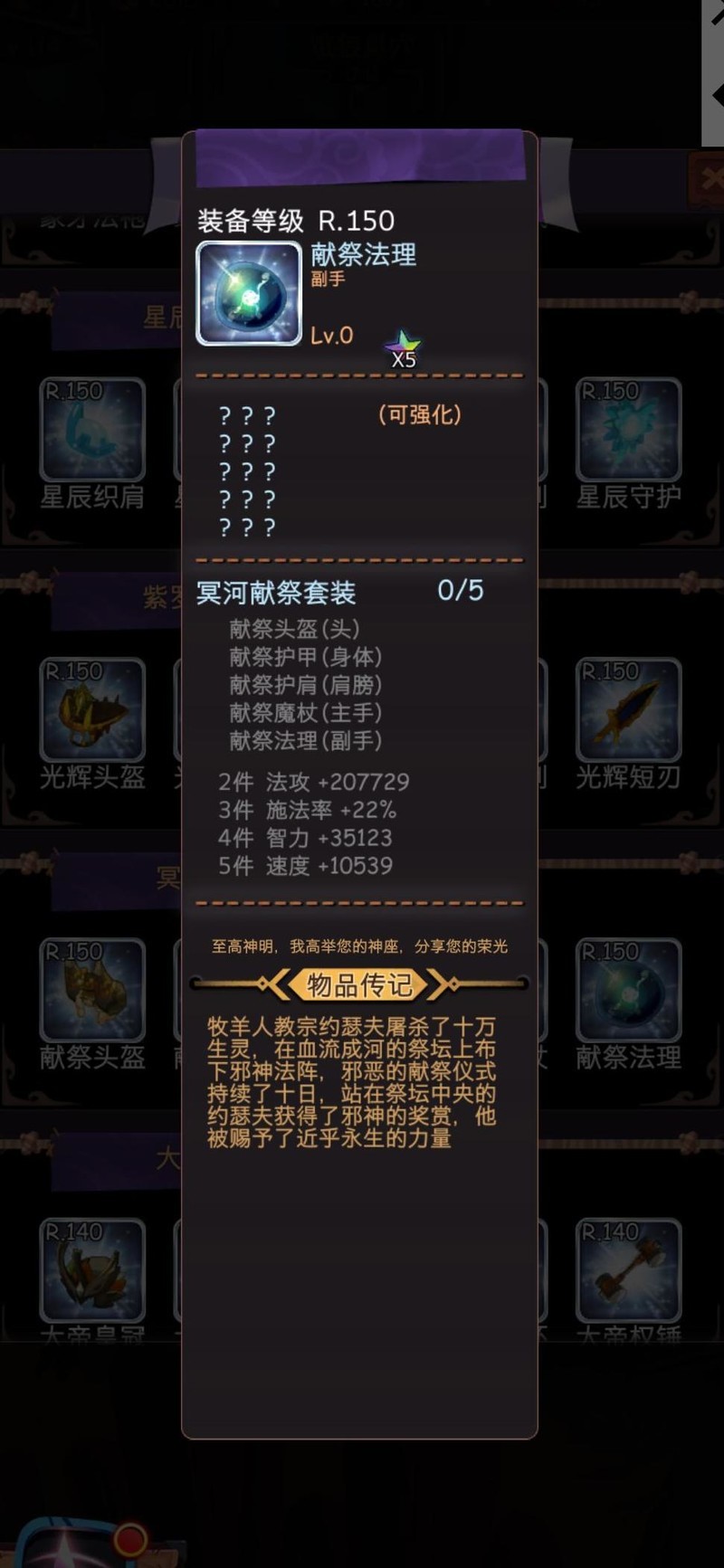Select the 星辰守护 equipment tile
The height and width of the screenshot is (1568, 724).
(x=628, y=430)
